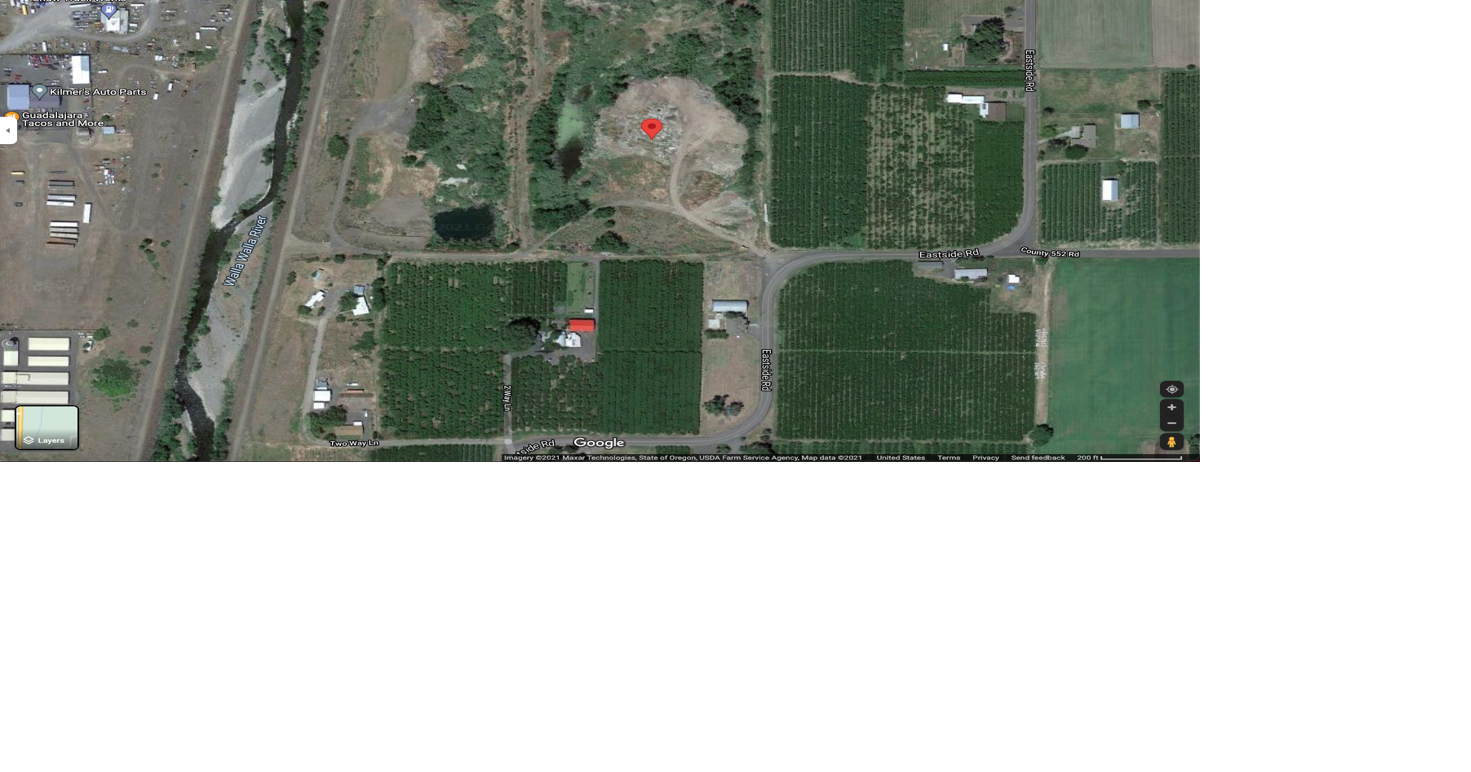Open the United States region link
Viewport: 1471px width, 772px height.
(x=900, y=458)
